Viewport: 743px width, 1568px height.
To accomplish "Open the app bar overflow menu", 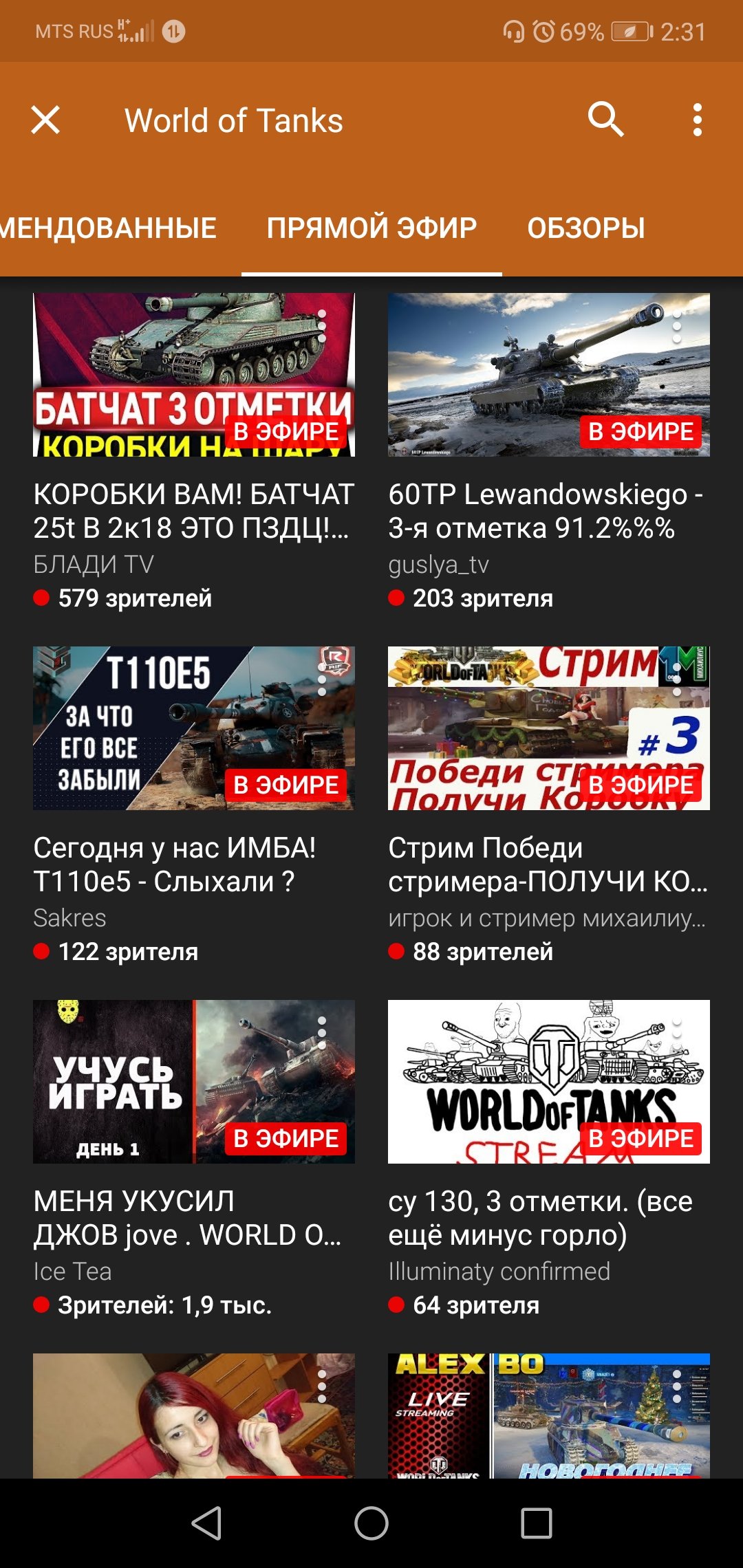I will 698,120.
